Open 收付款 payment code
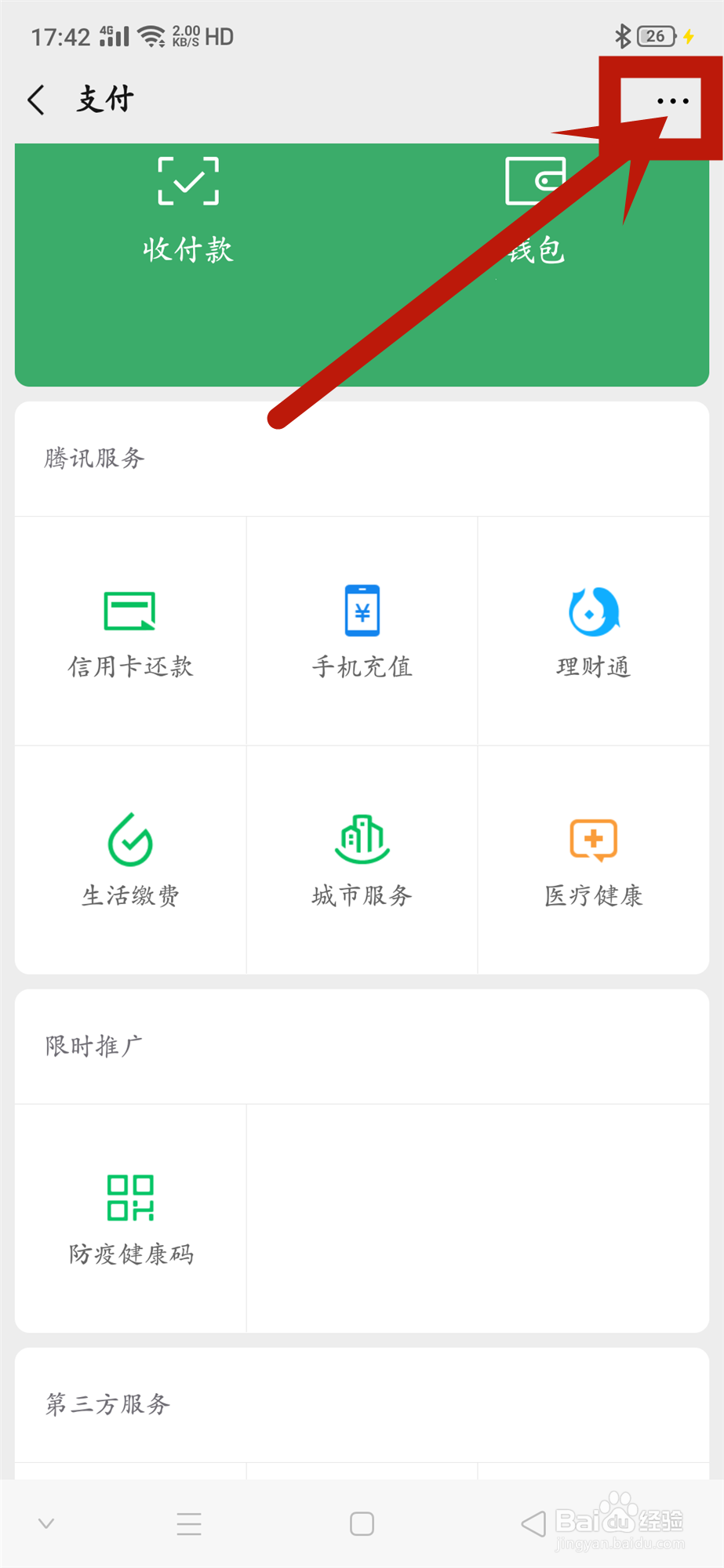The width and height of the screenshot is (724, 1568). coord(188,210)
